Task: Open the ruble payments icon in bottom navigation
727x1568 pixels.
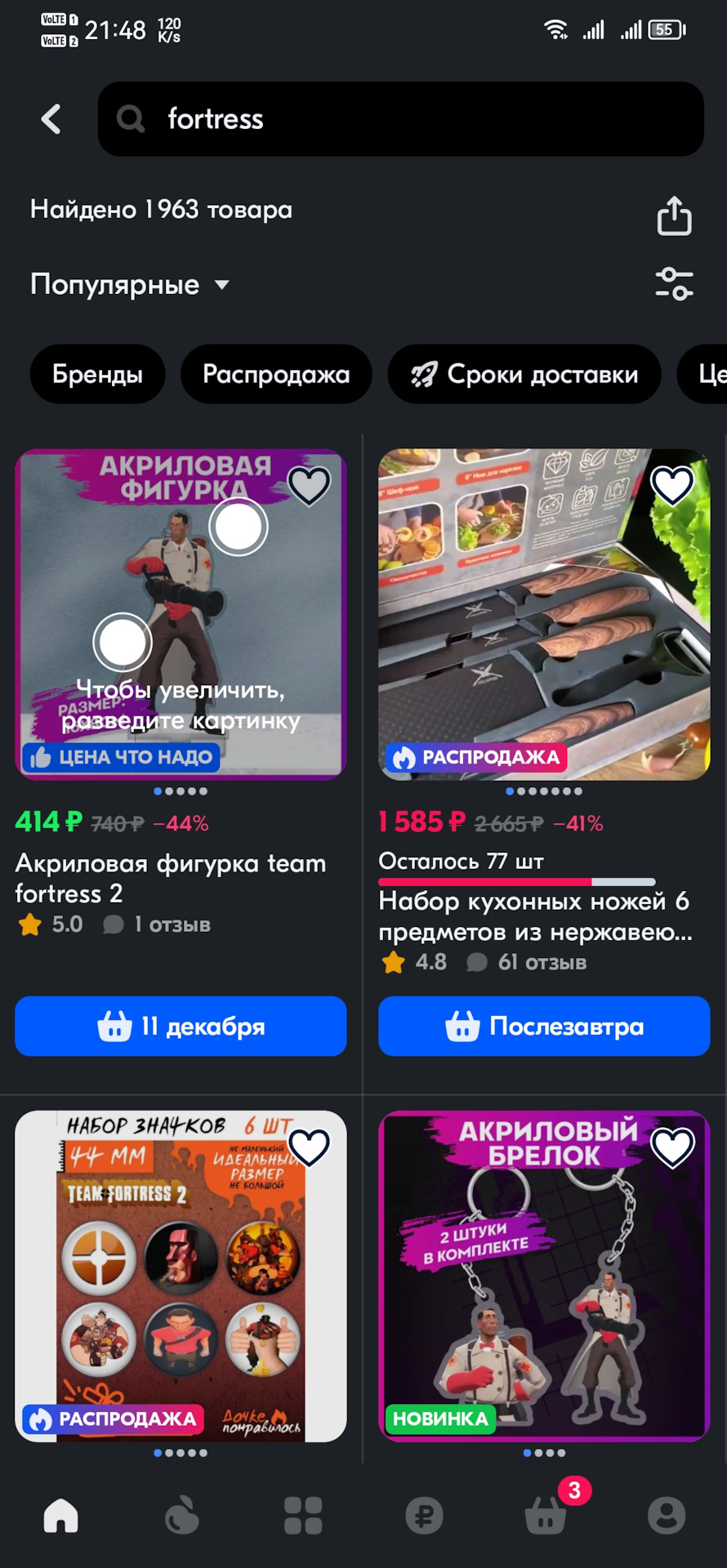Action: 424,1517
